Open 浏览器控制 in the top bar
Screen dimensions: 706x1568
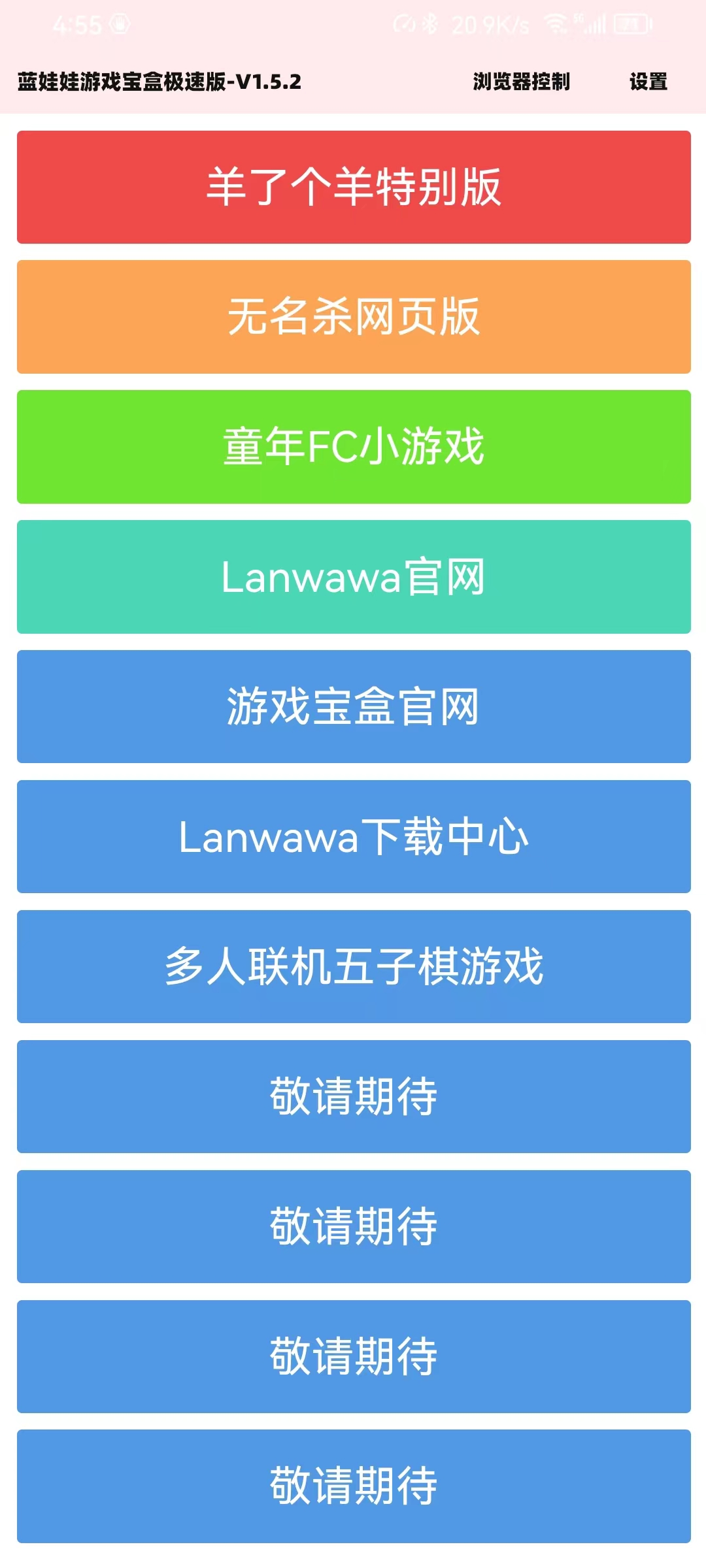[x=521, y=82]
